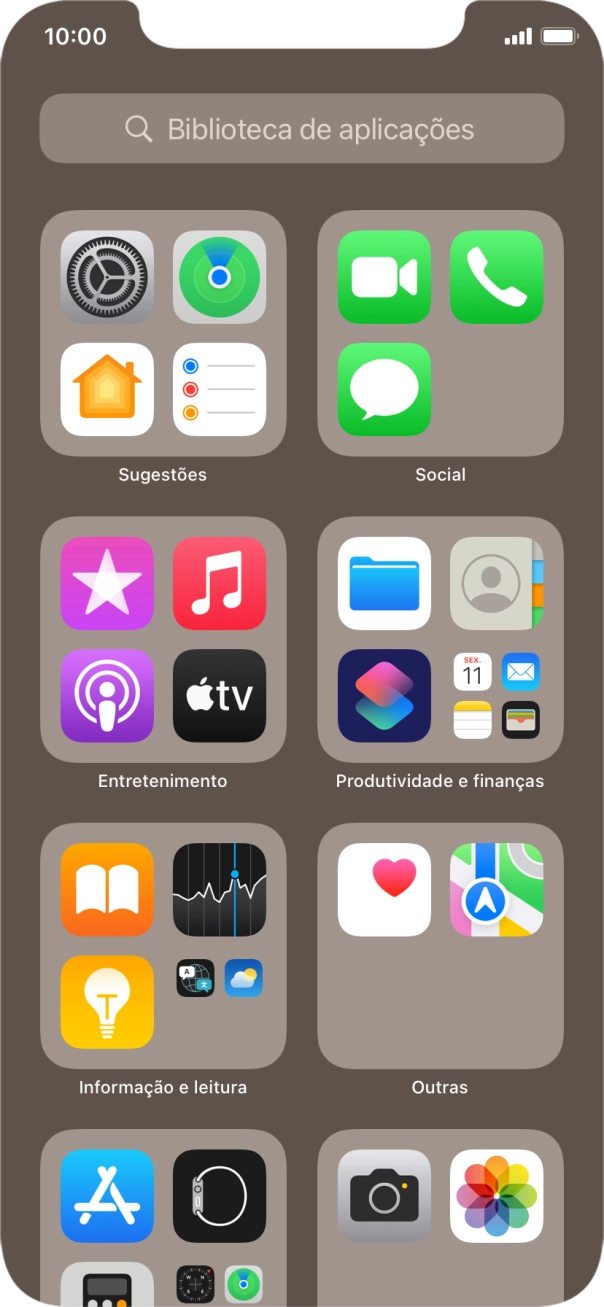Screen dimensions: 604x1307
Task: Open the Apple TV app
Action: pyautogui.click(x=220, y=696)
